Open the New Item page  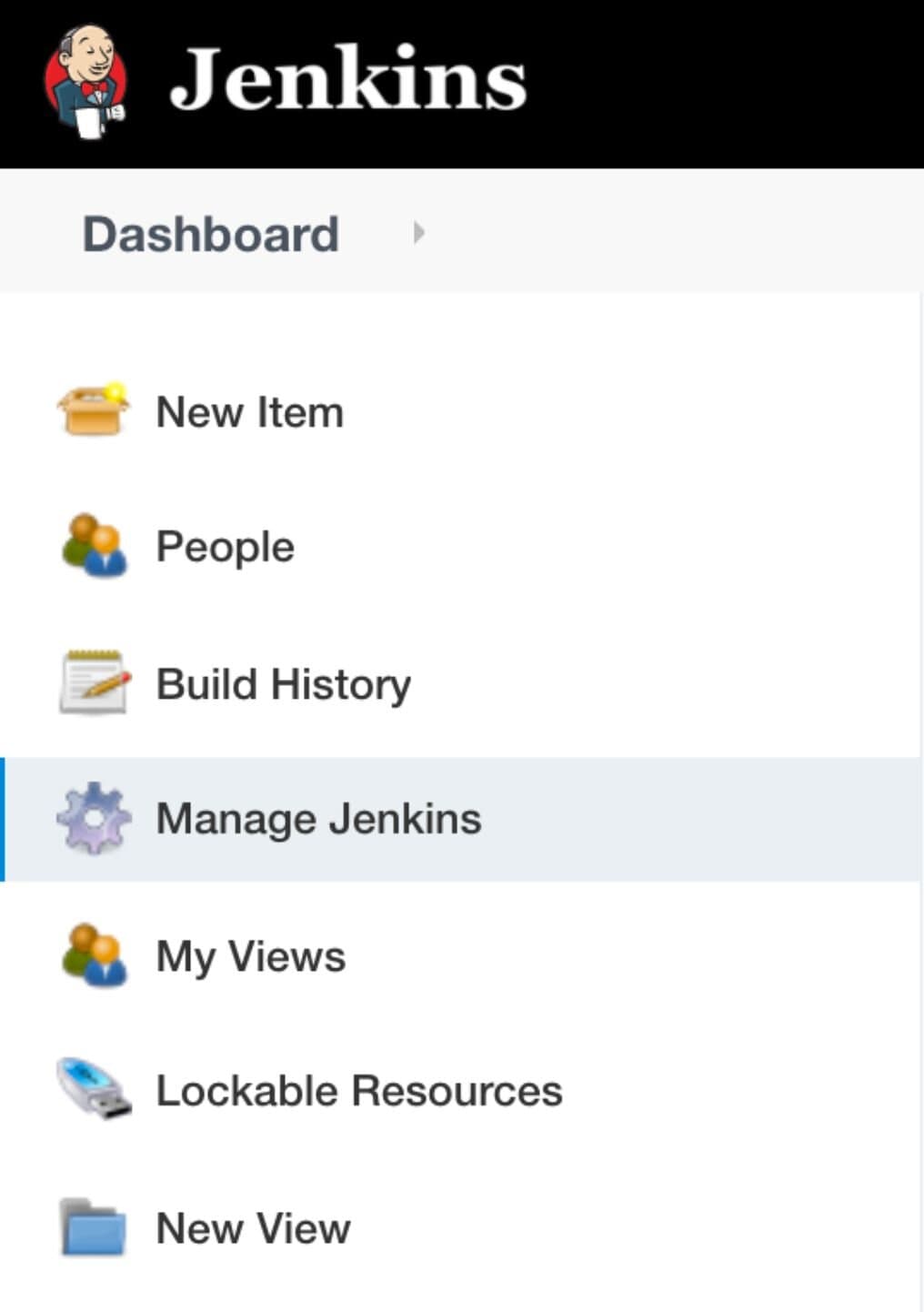coord(248,411)
